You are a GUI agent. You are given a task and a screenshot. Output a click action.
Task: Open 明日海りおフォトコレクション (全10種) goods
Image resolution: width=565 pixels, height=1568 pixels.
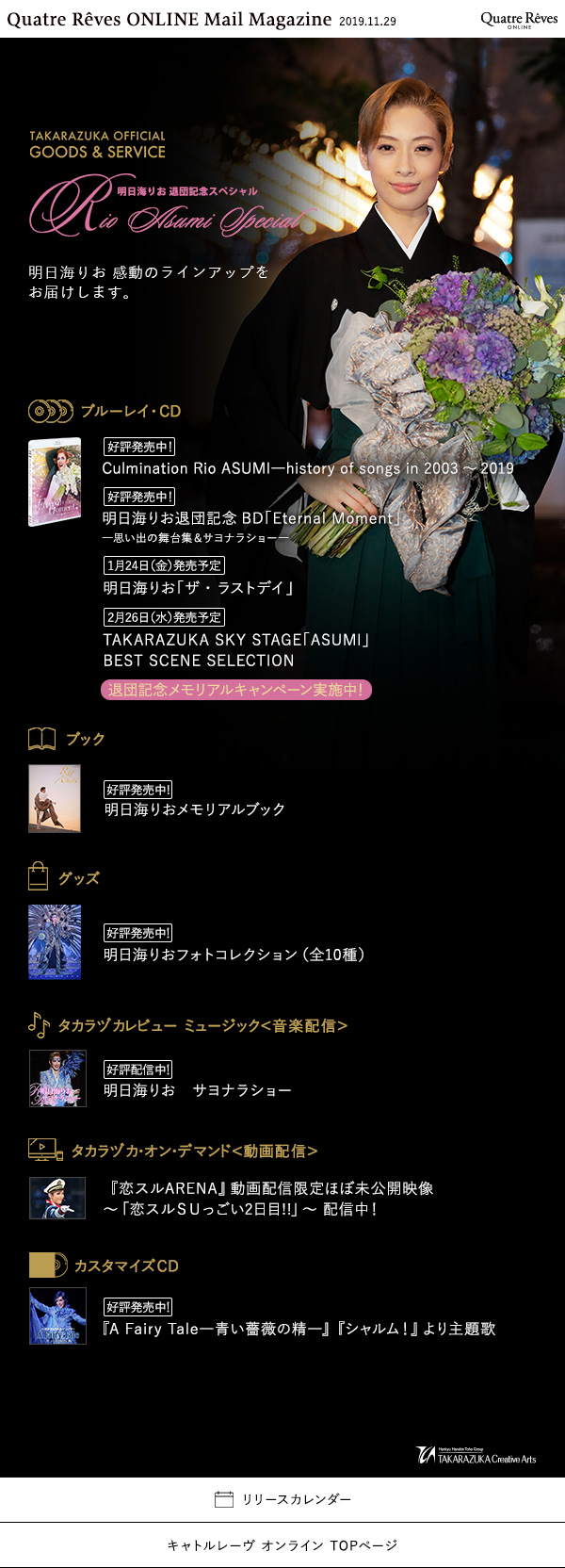point(234,955)
